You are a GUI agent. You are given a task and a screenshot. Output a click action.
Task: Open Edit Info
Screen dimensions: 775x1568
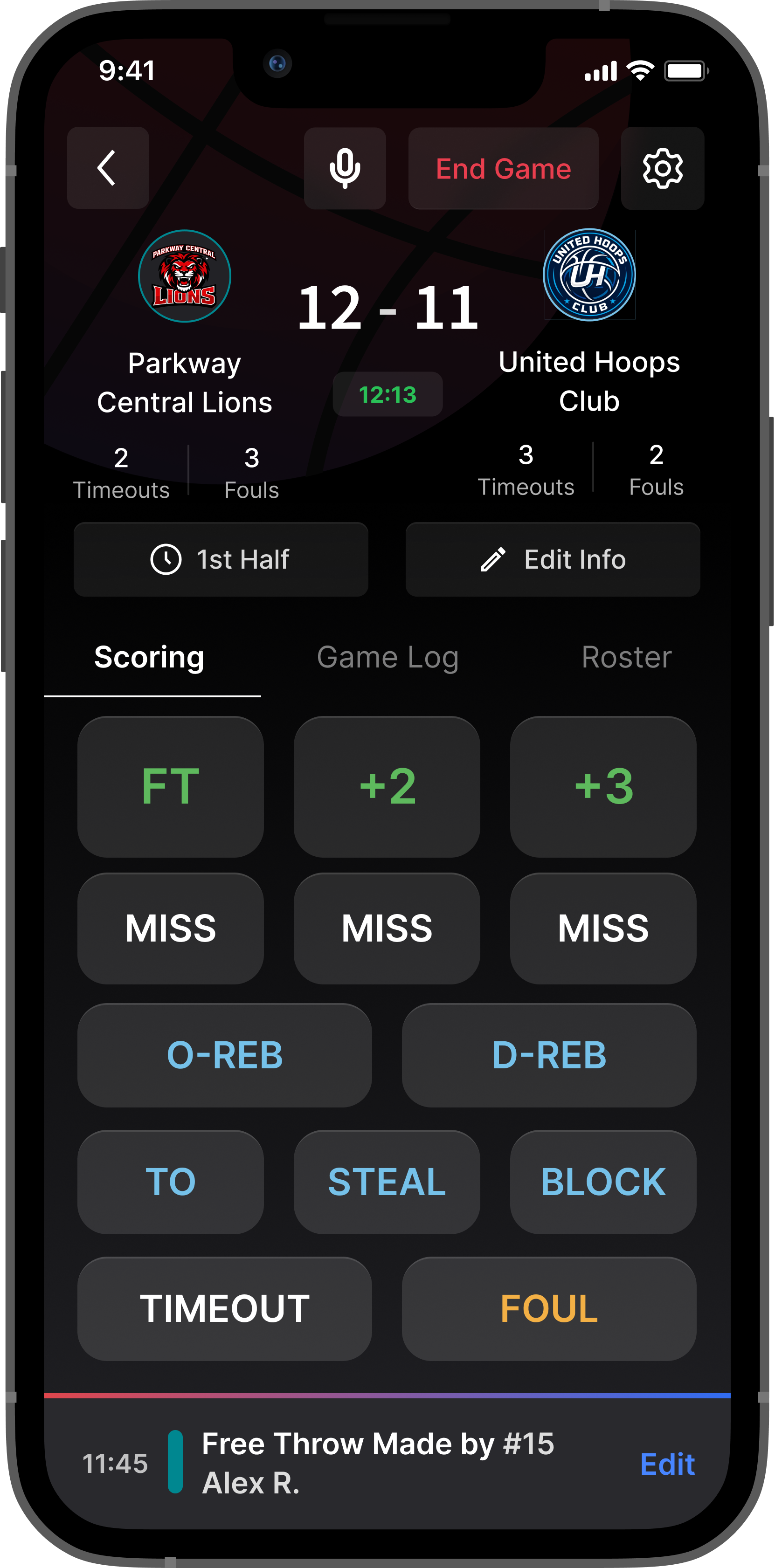(x=553, y=559)
